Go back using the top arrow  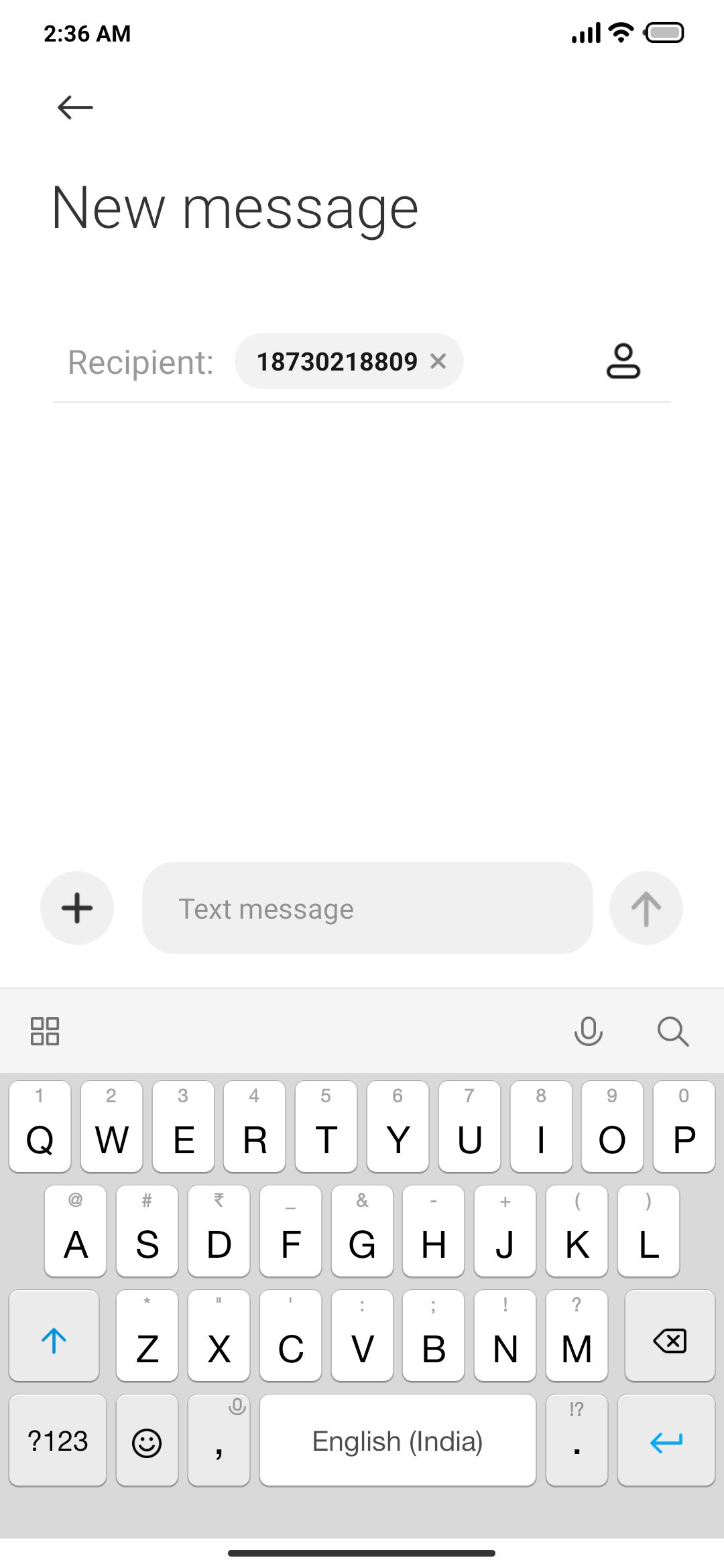(75, 107)
